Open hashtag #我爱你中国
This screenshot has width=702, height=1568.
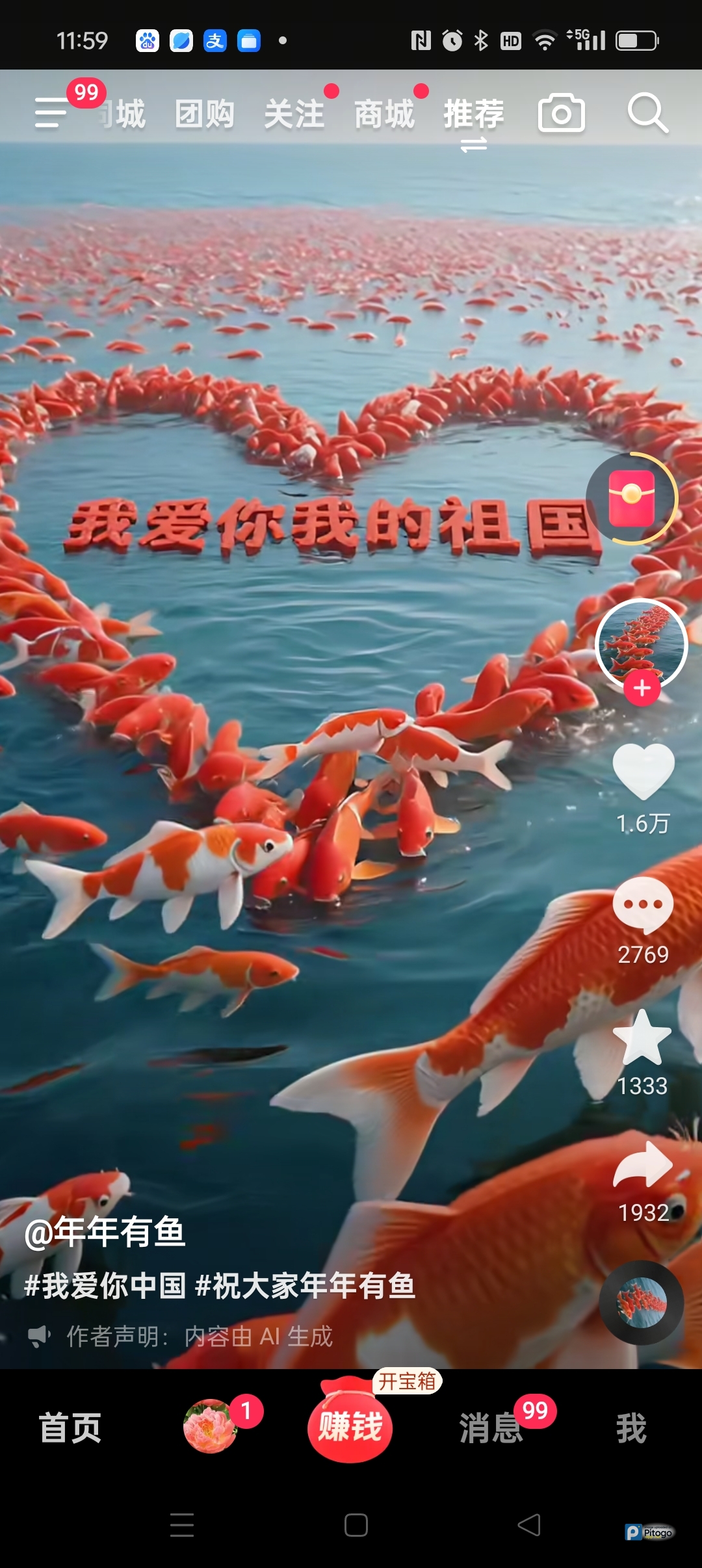click(105, 1286)
